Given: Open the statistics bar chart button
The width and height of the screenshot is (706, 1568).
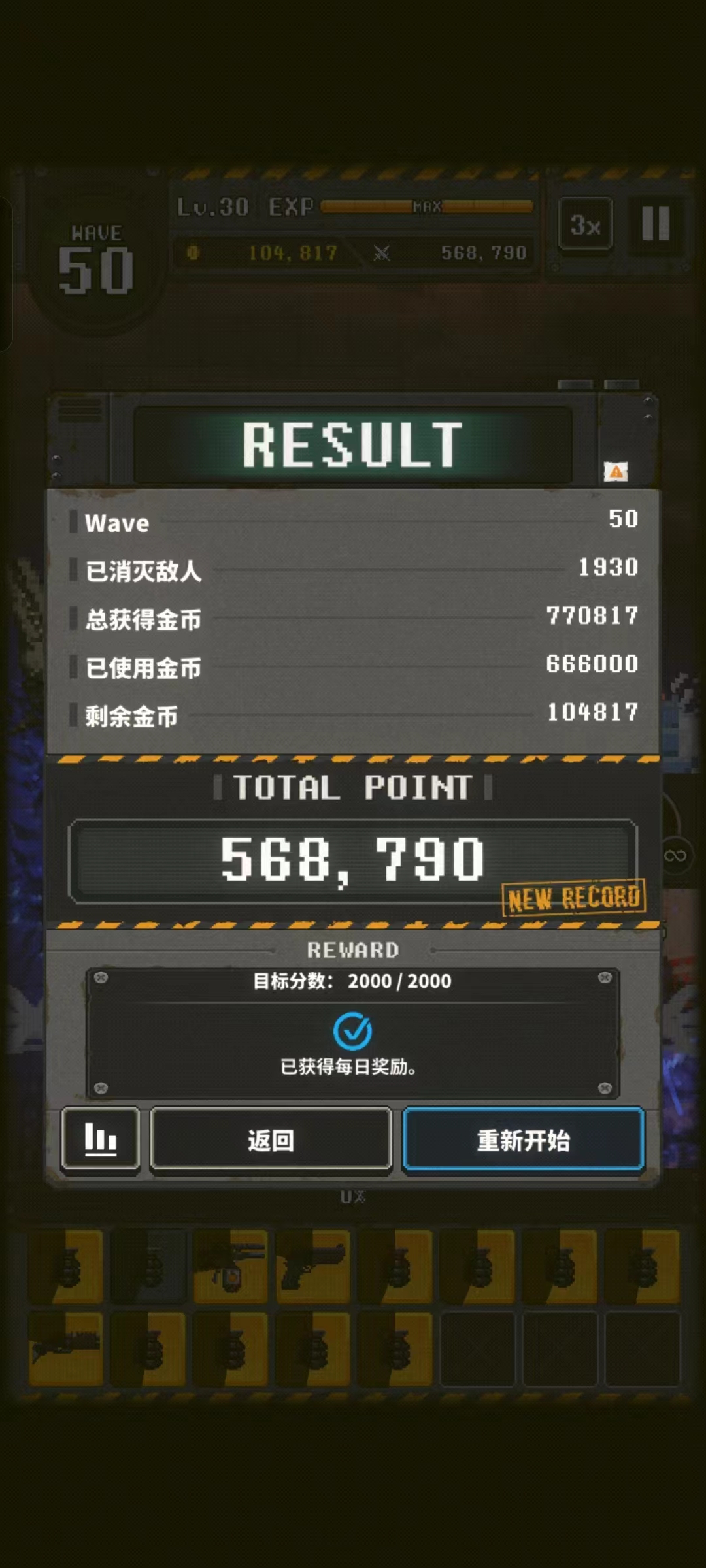Looking at the screenshot, I should 100,1139.
